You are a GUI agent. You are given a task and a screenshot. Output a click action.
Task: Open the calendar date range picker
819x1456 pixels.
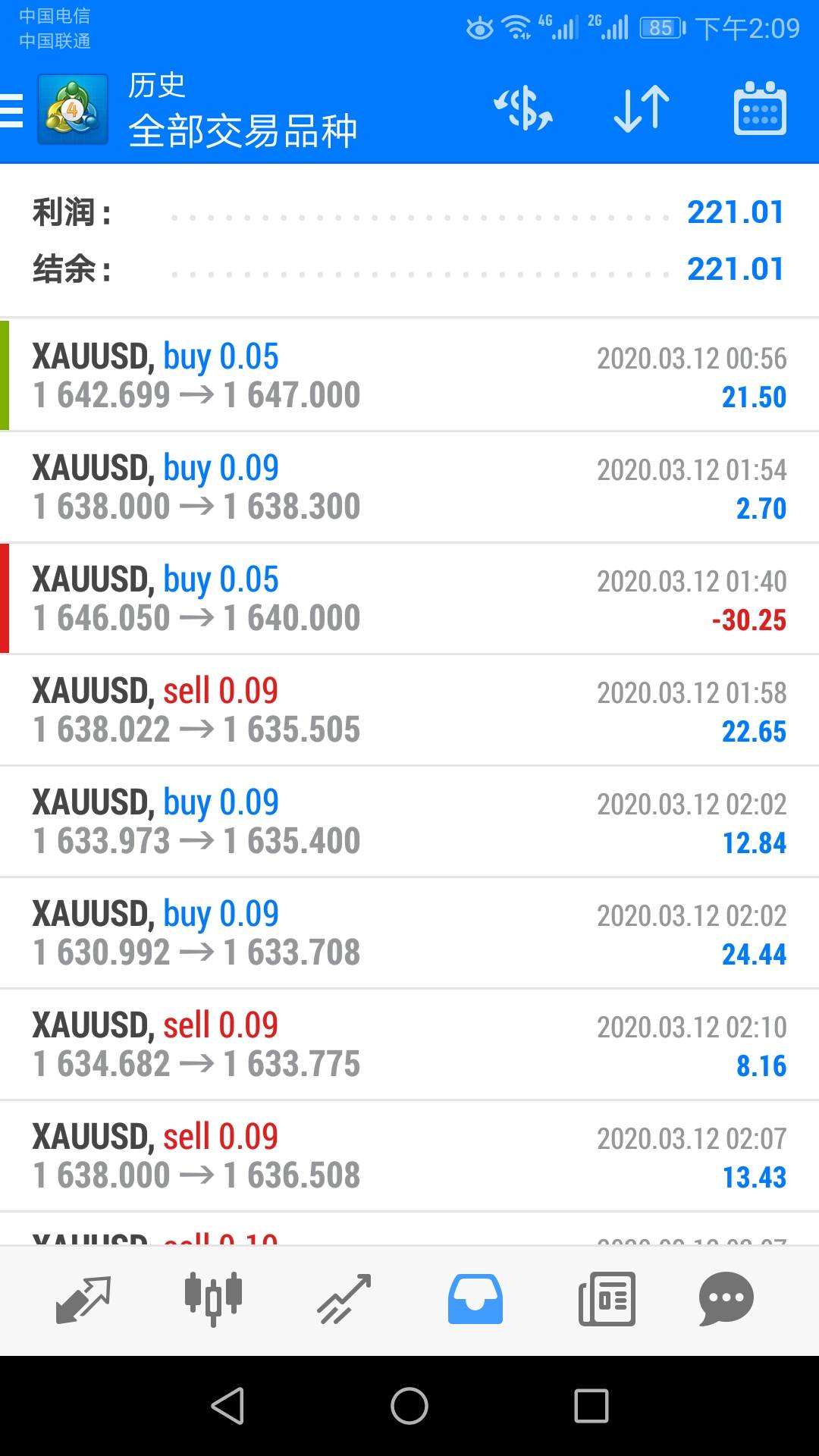pyautogui.click(x=760, y=108)
